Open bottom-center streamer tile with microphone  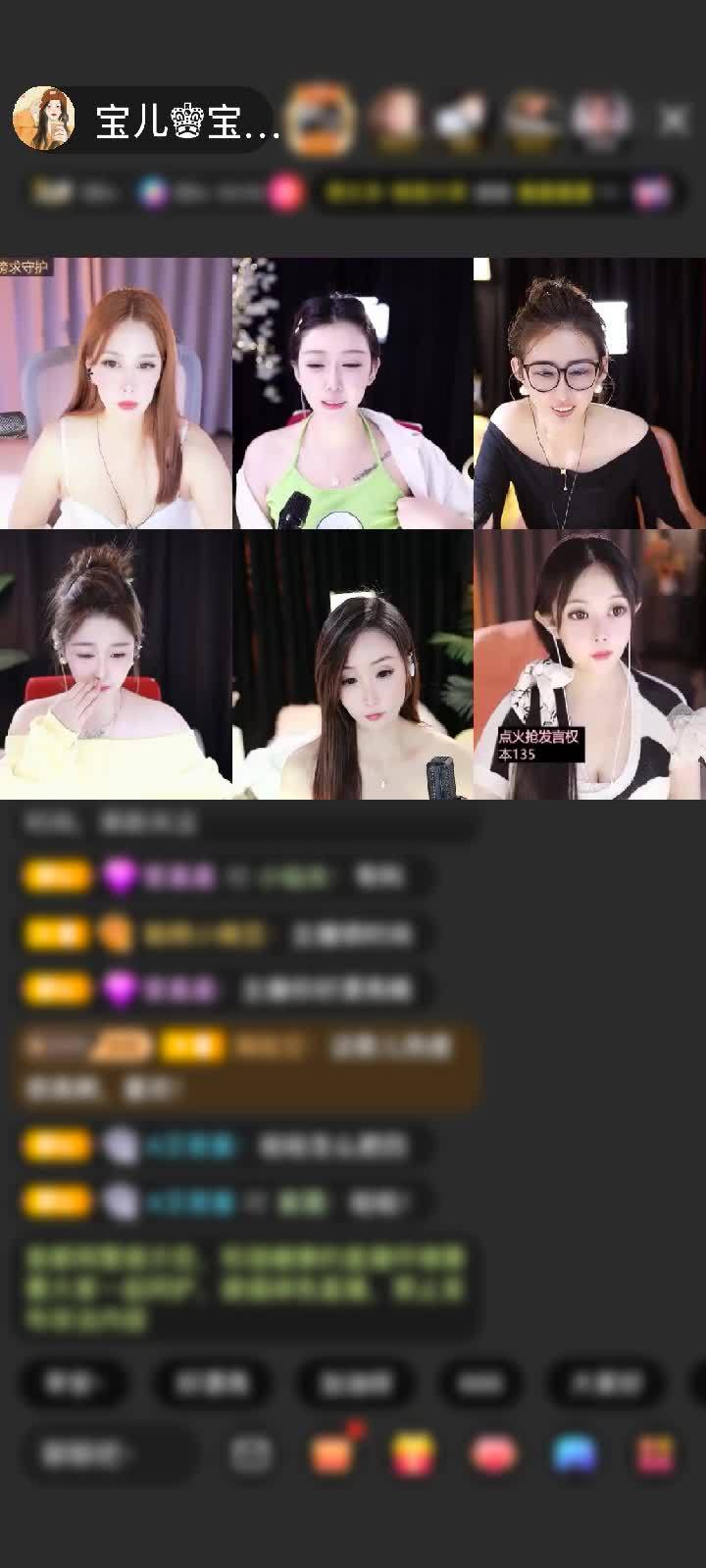pyautogui.click(x=353, y=664)
